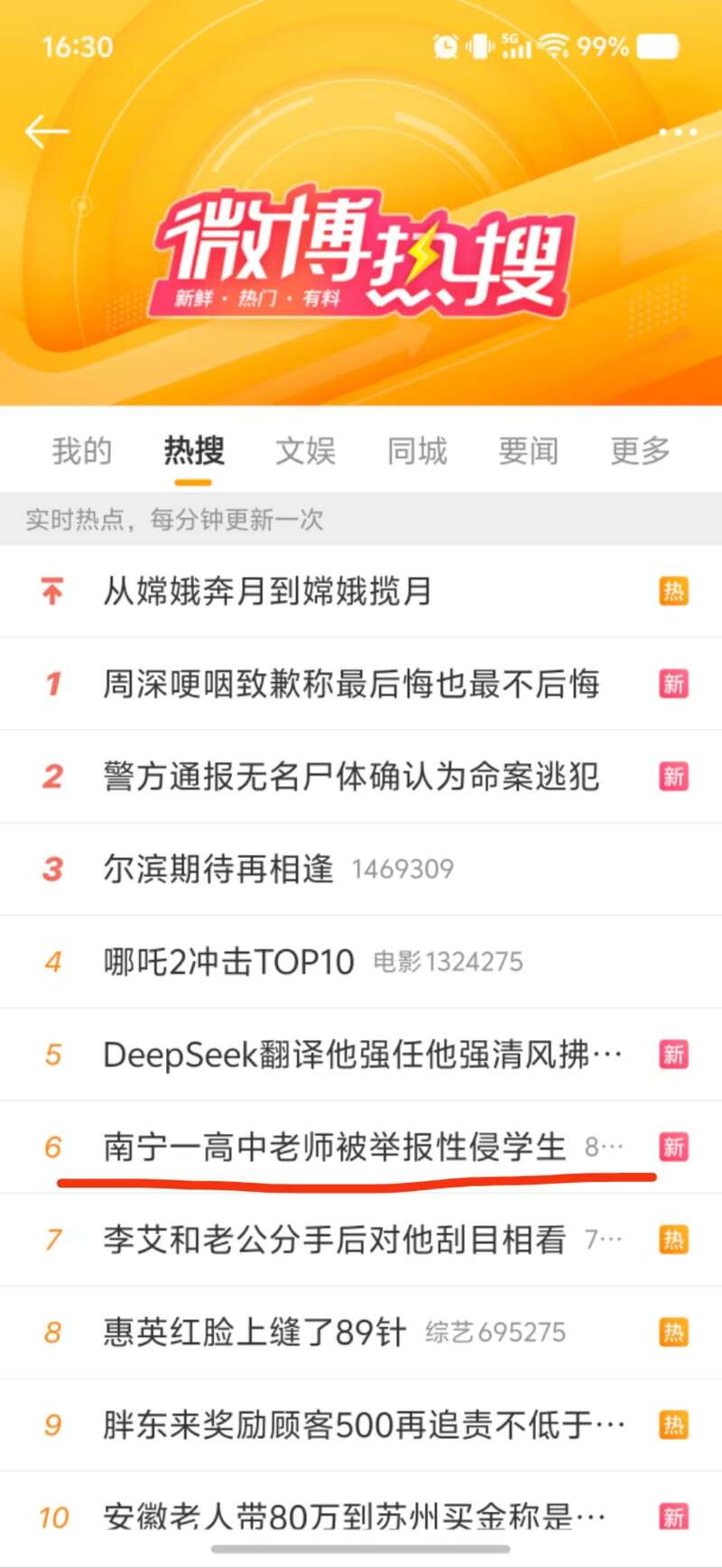
Task: Switch to the 要闻 tab
Action: click(528, 450)
